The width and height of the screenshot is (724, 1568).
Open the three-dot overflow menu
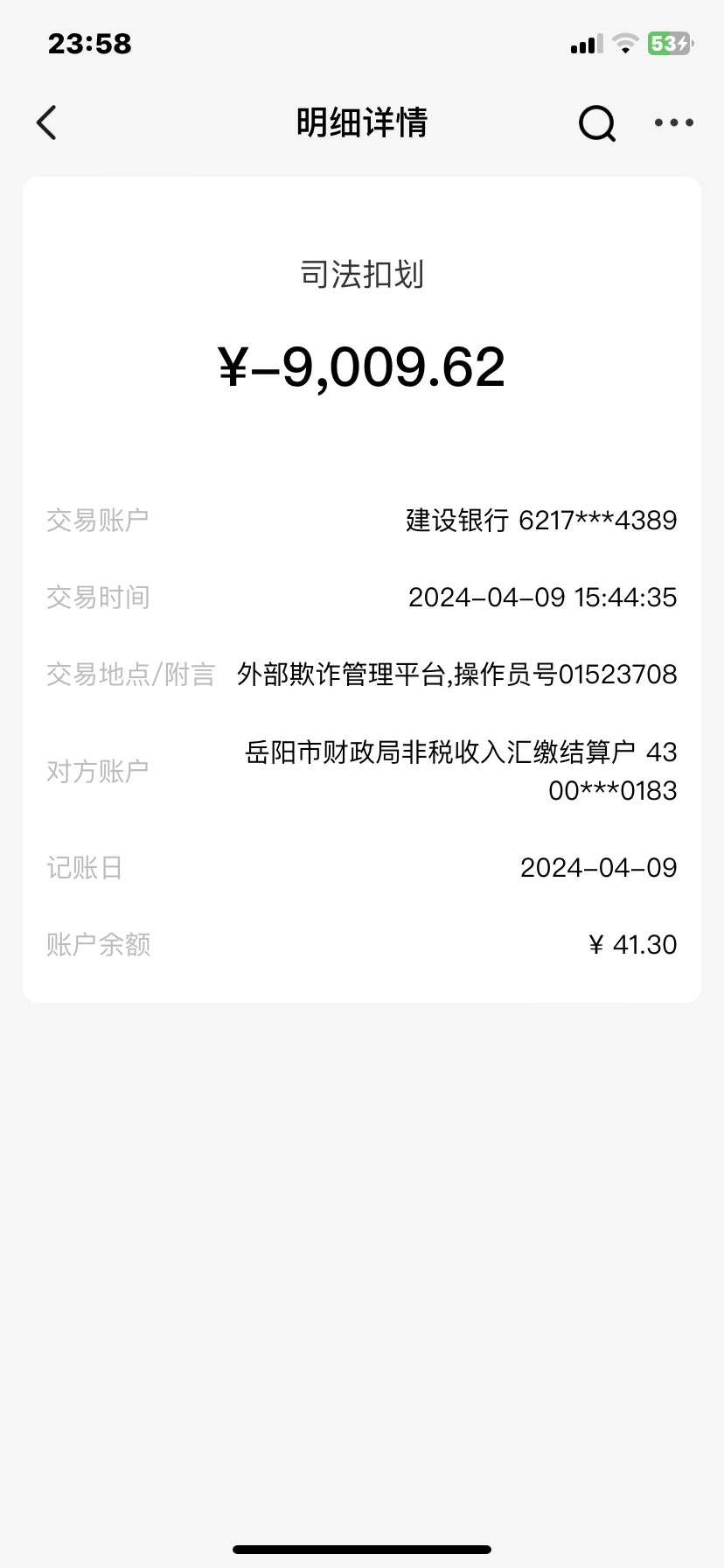pyautogui.click(x=673, y=123)
